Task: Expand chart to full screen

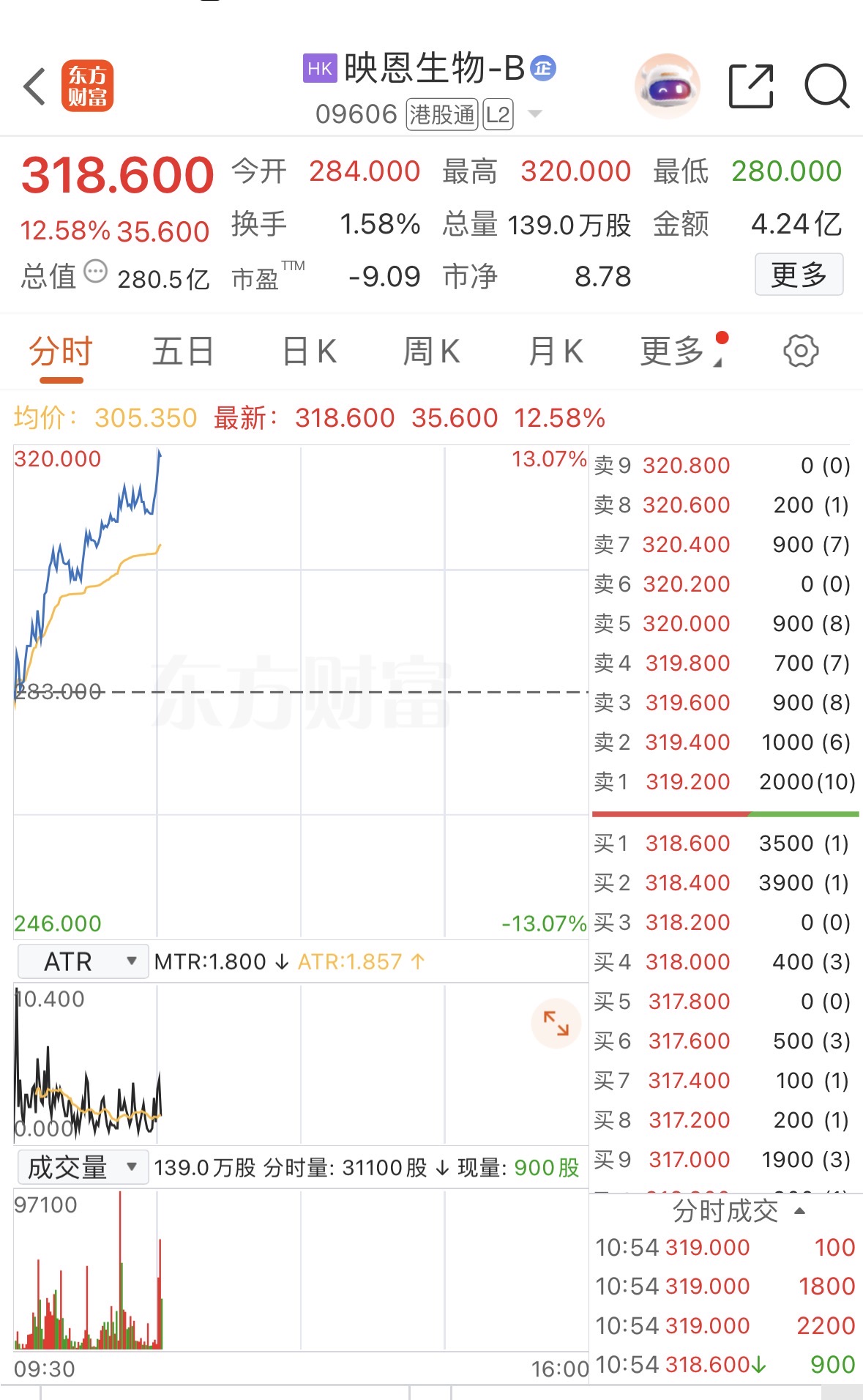Action: coord(556,1023)
